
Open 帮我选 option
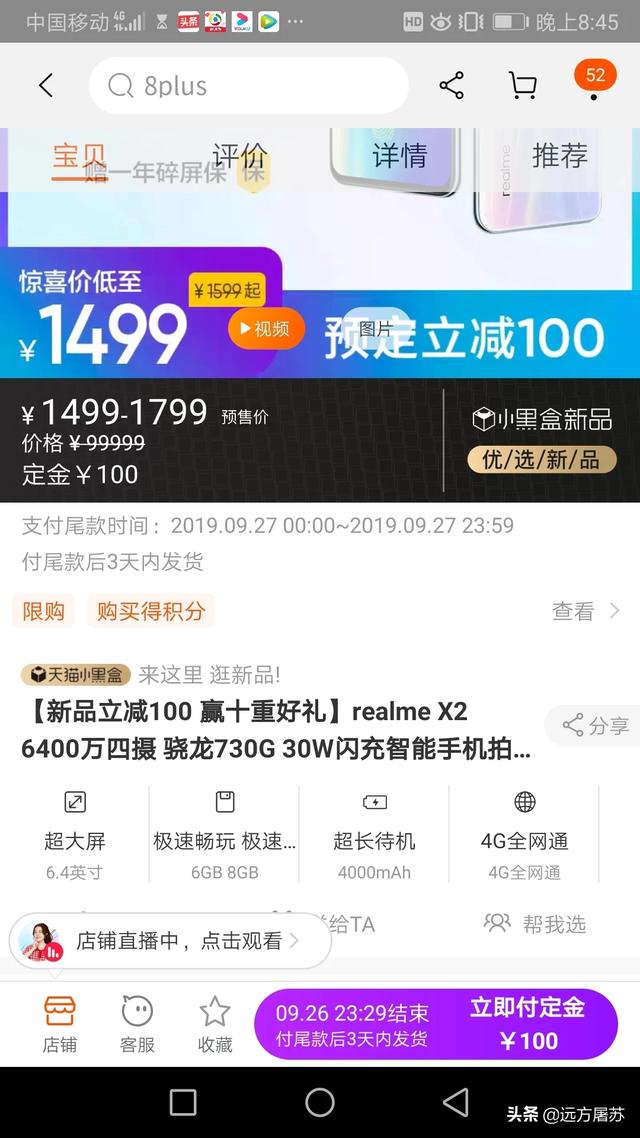click(x=535, y=923)
